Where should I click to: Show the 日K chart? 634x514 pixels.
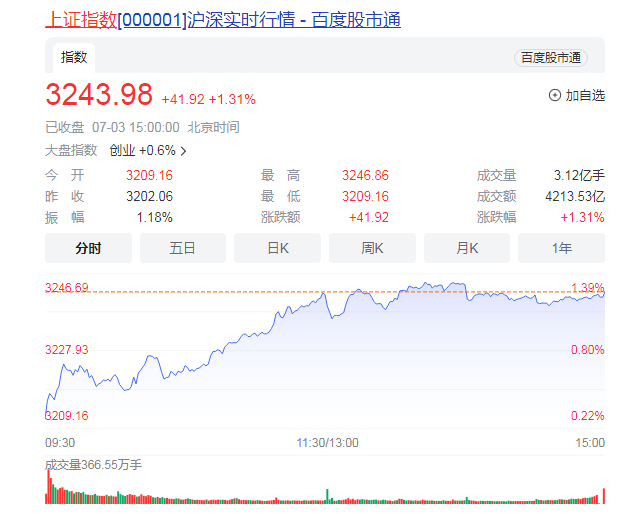point(277,248)
